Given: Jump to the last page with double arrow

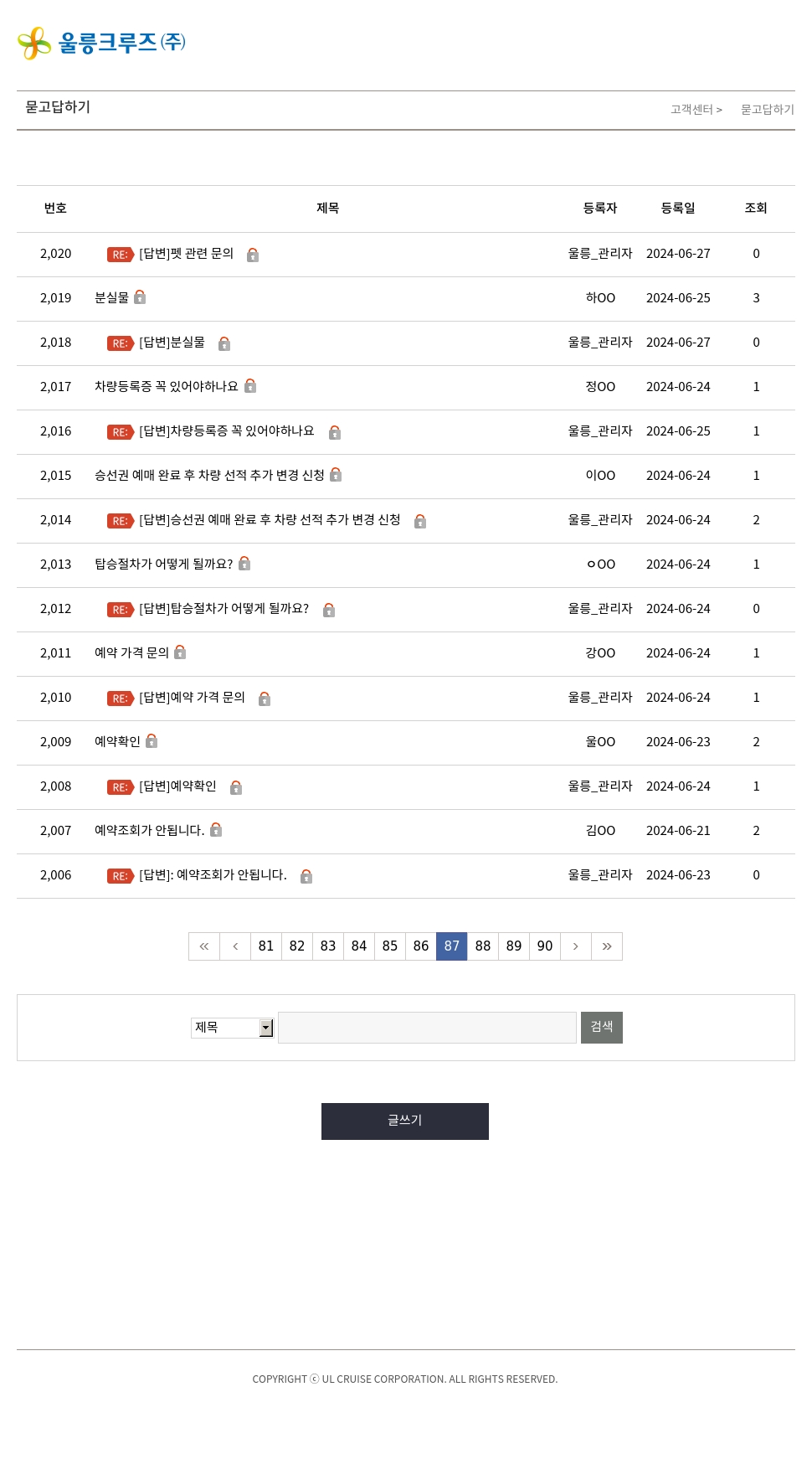Looking at the screenshot, I should click(x=607, y=946).
